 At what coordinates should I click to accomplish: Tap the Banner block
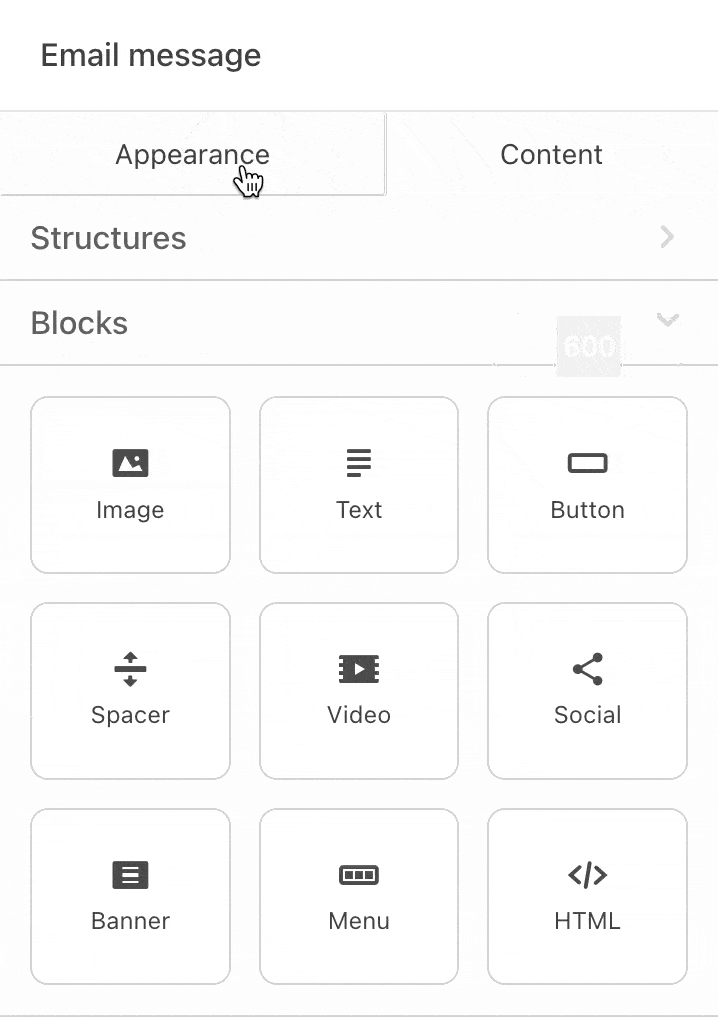130,897
